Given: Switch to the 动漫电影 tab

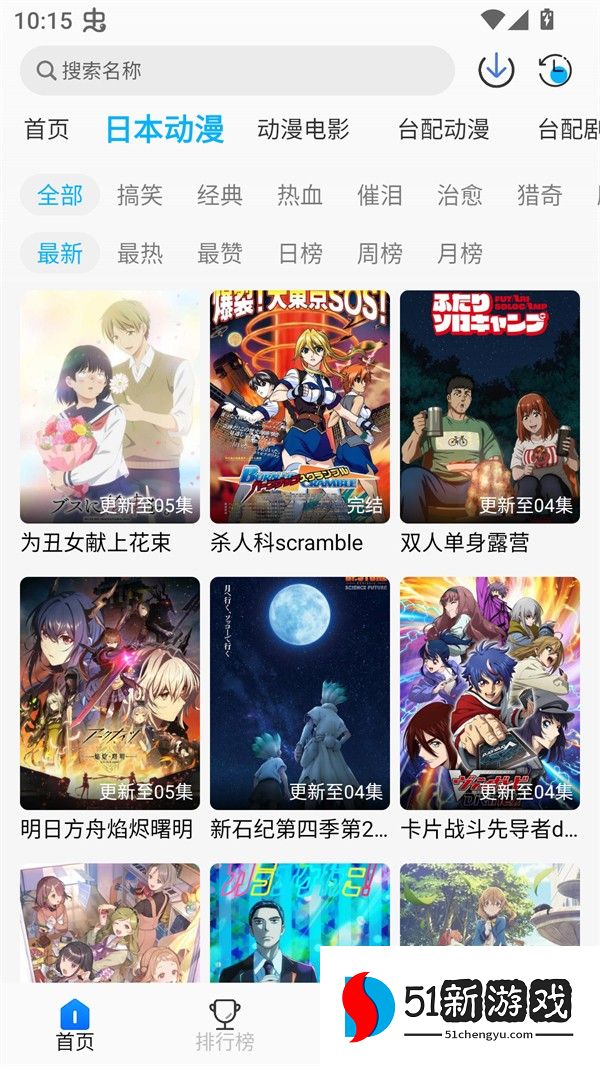Looking at the screenshot, I should [x=303, y=129].
